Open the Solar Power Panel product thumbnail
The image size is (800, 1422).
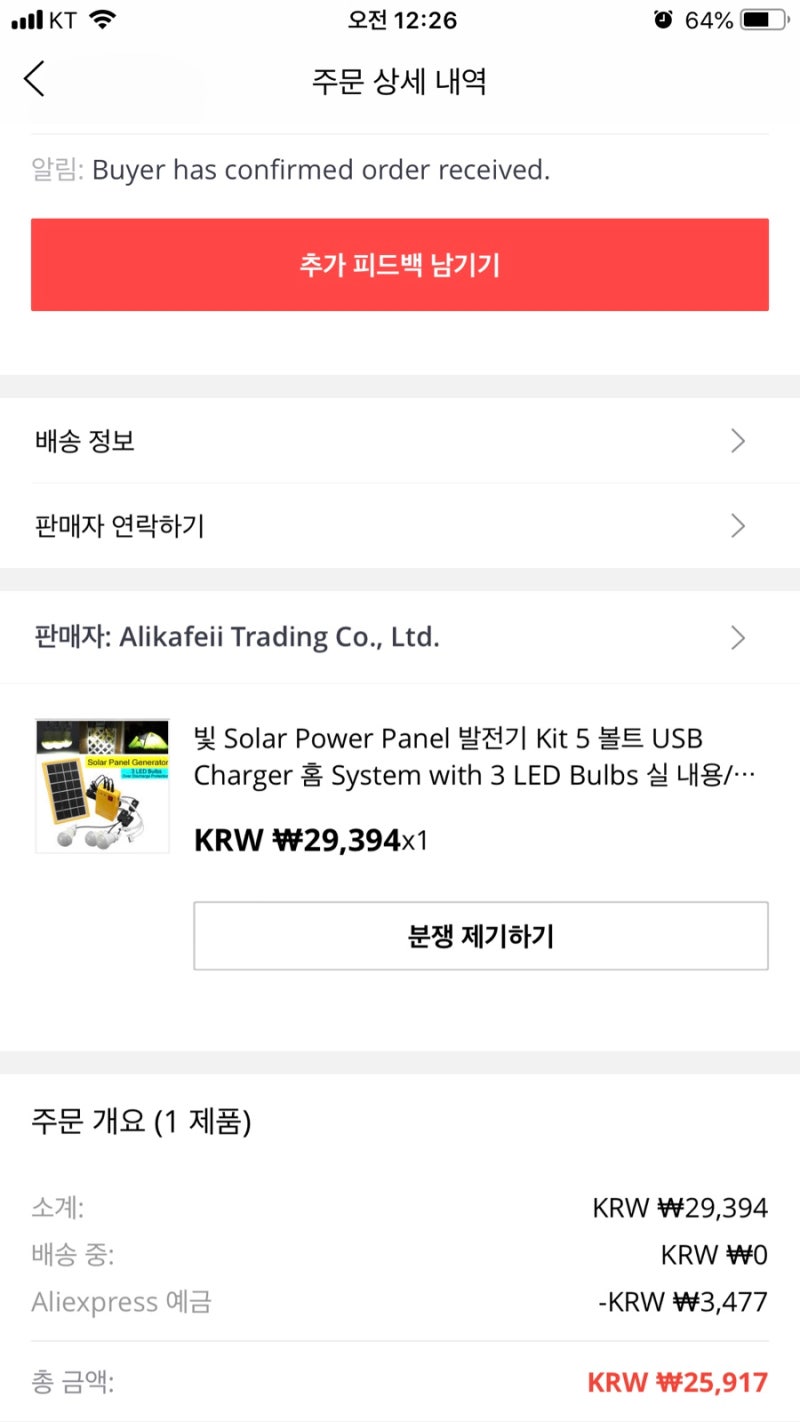tap(102, 786)
